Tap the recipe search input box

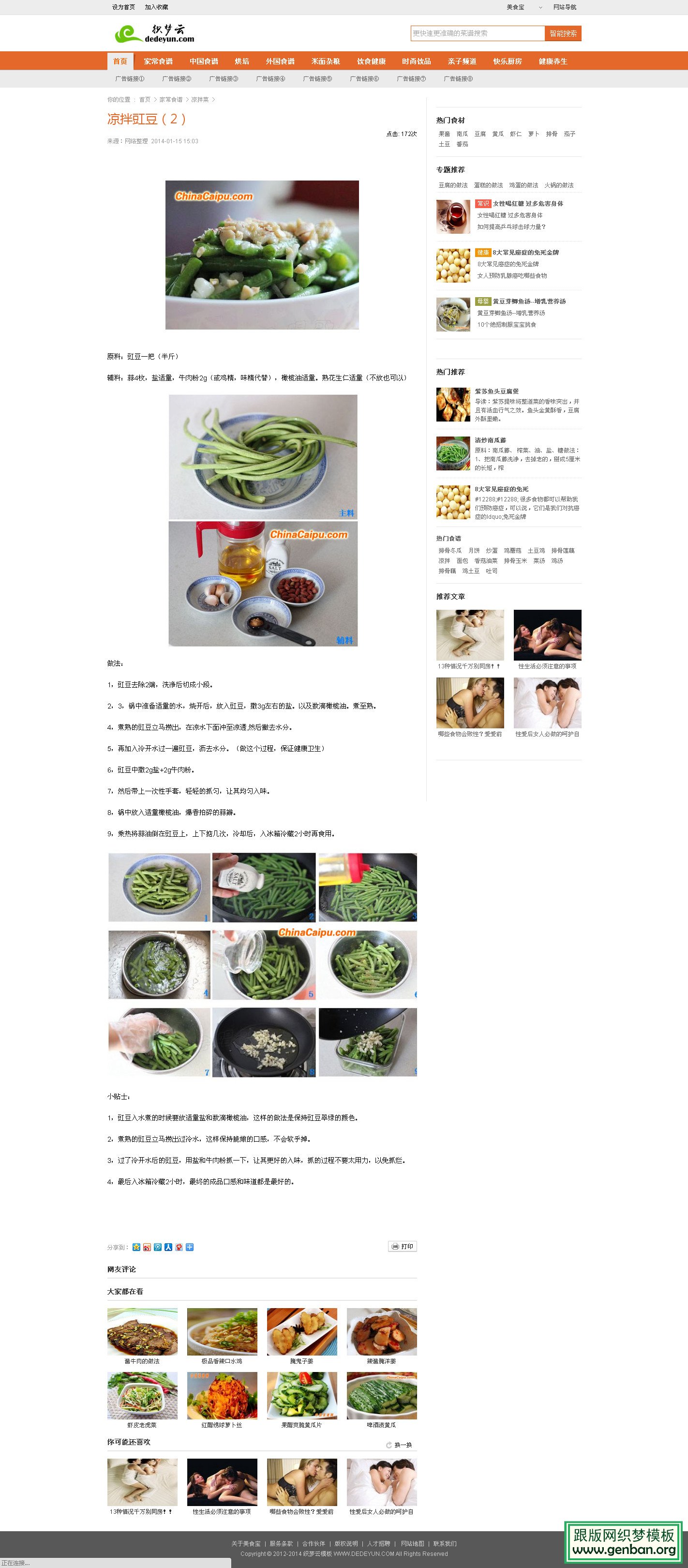click(477, 33)
